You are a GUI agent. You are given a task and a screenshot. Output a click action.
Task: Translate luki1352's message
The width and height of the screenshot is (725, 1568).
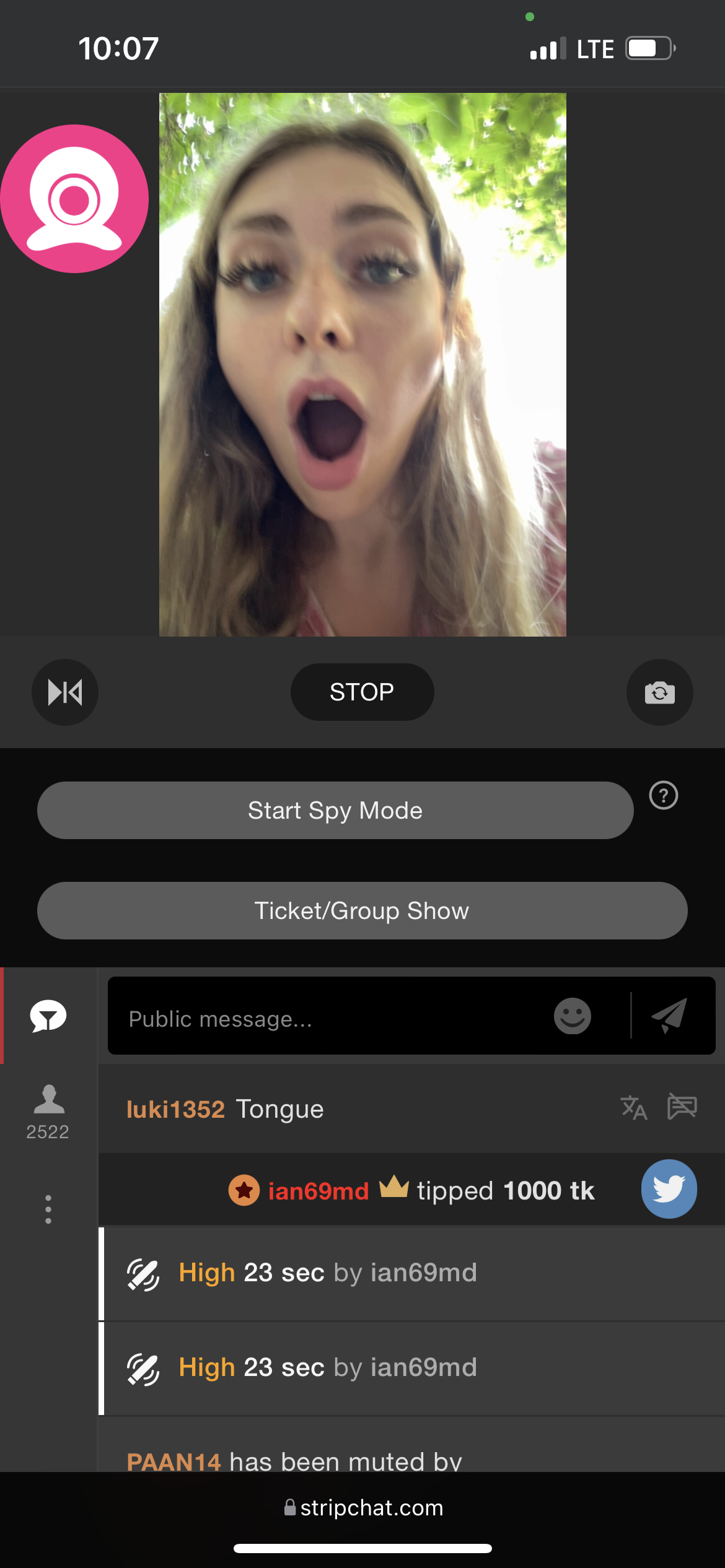(x=634, y=1108)
